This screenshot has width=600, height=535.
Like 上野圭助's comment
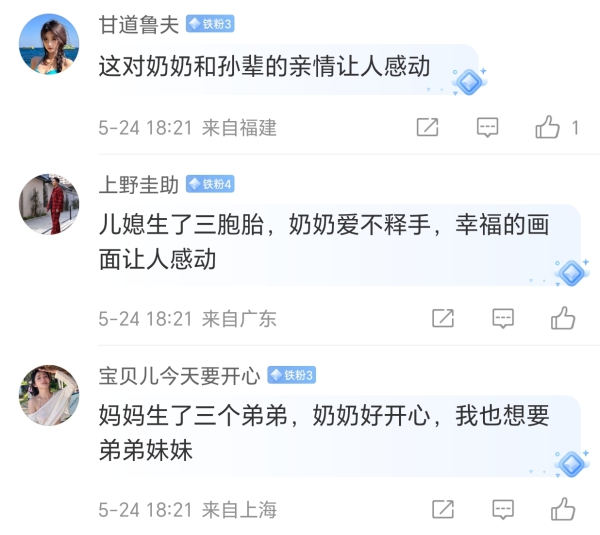(x=563, y=318)
